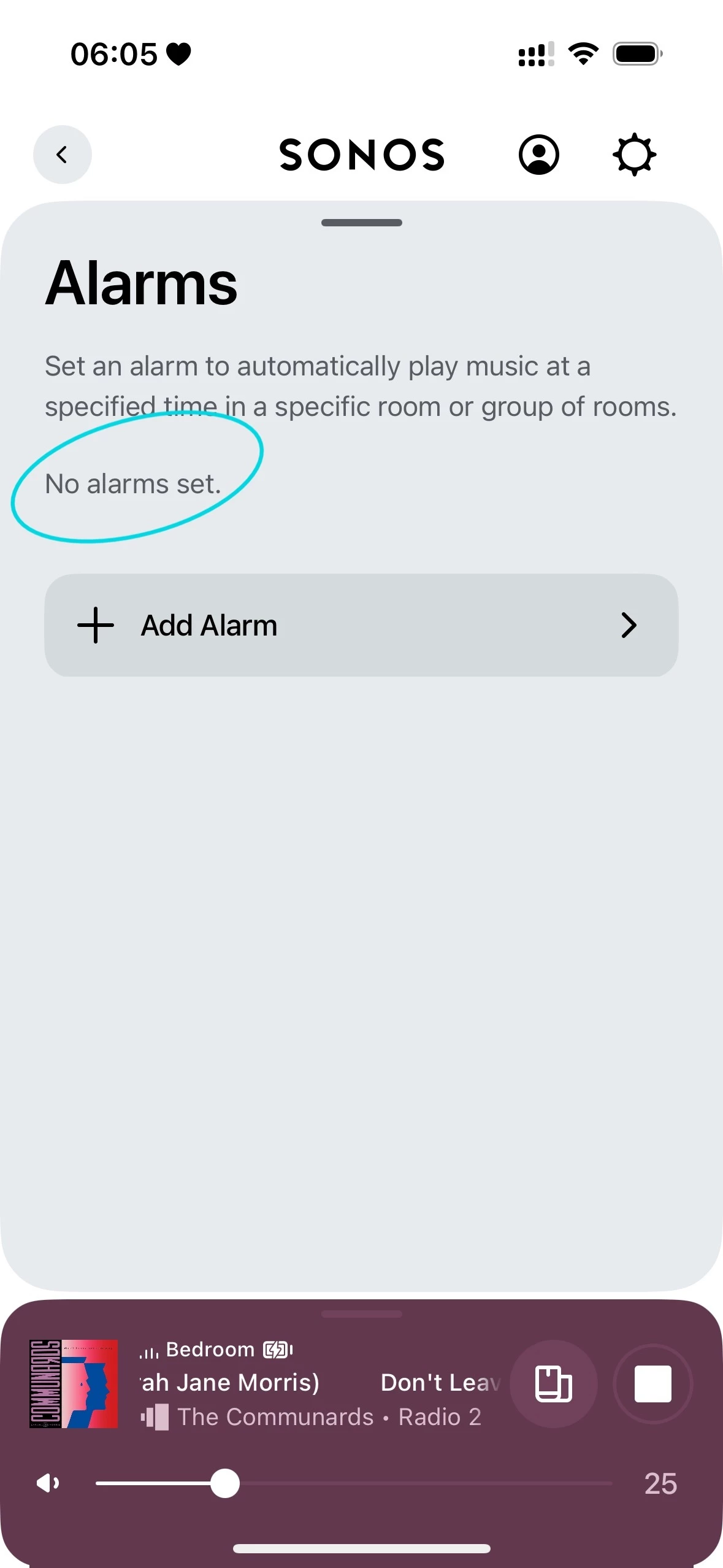Mute the volume speaker icon
The image size is (723, 1568).
48,1483
